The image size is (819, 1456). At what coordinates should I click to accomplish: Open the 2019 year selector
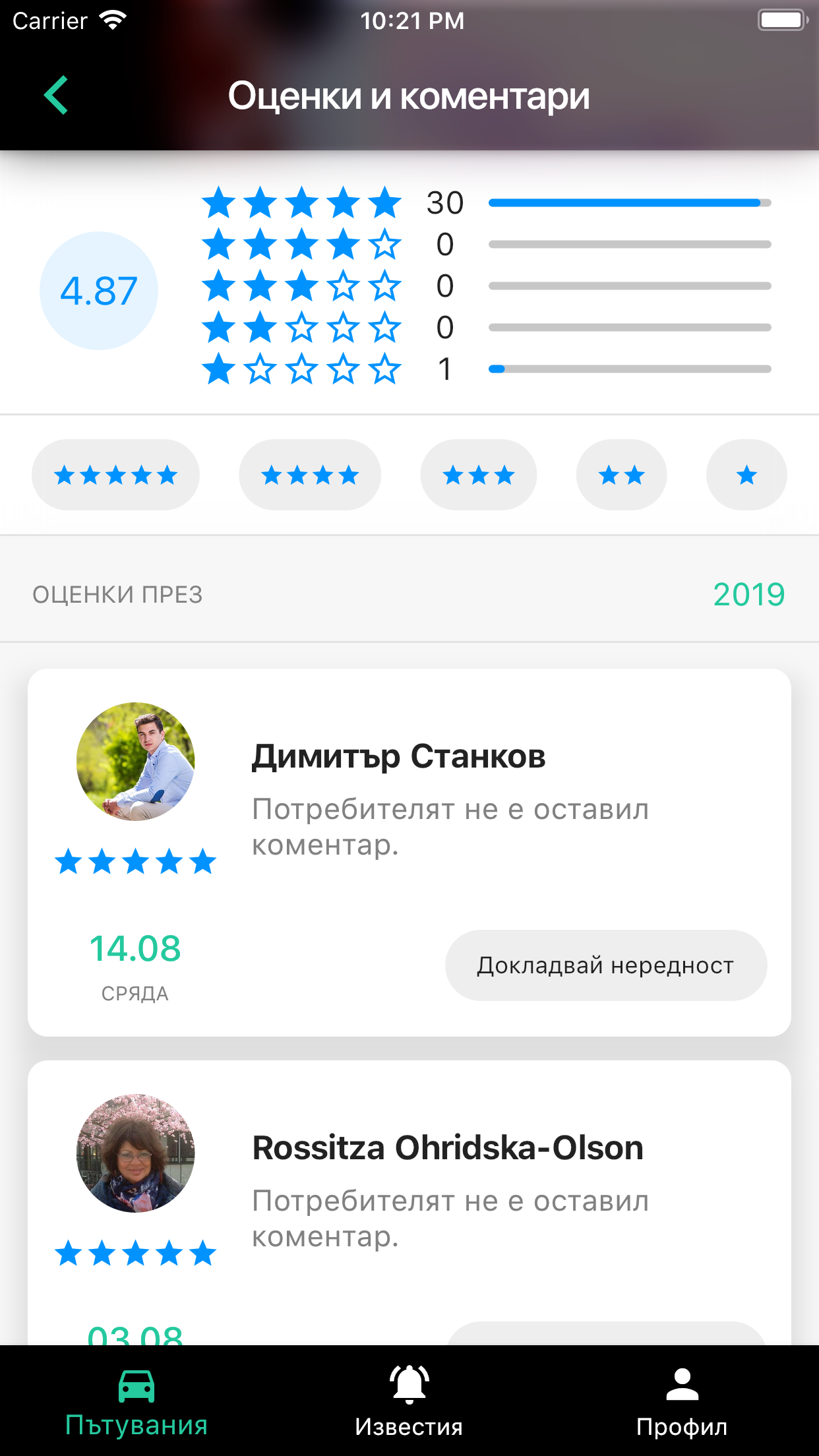(748, 593)
